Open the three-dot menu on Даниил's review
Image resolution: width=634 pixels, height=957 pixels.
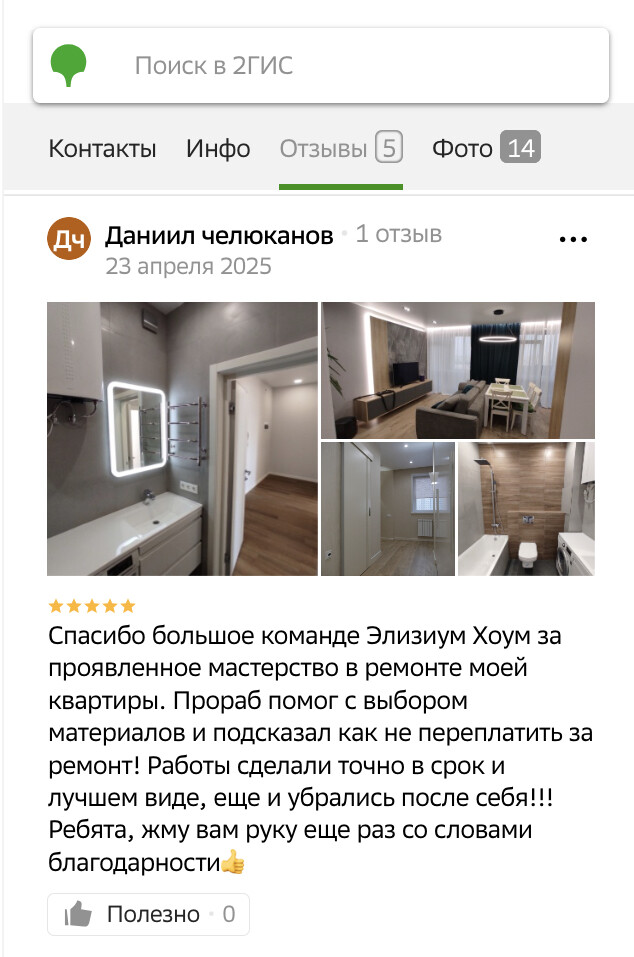[573, 239]
